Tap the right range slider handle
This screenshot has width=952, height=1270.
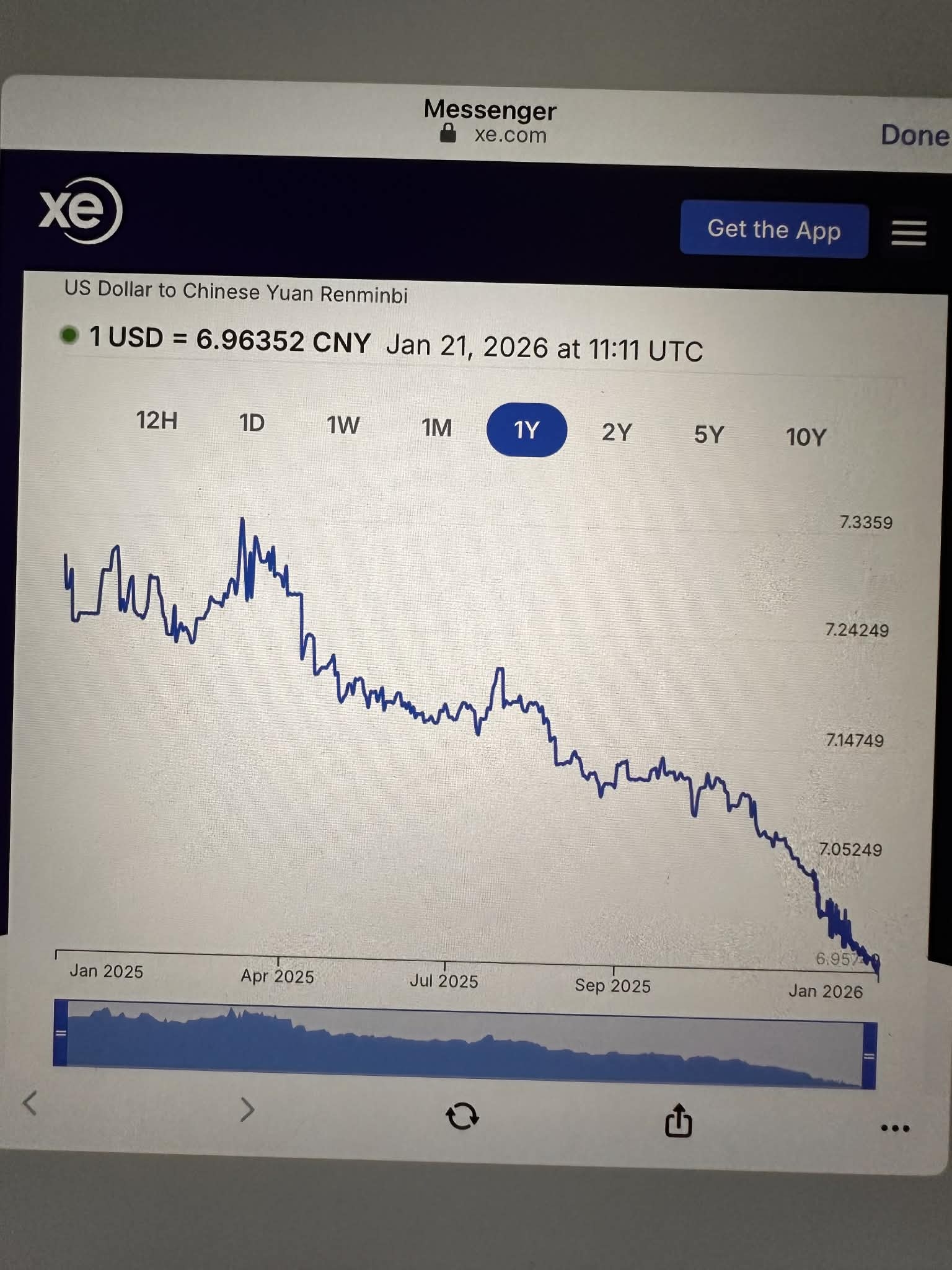tap(869, 1057)
